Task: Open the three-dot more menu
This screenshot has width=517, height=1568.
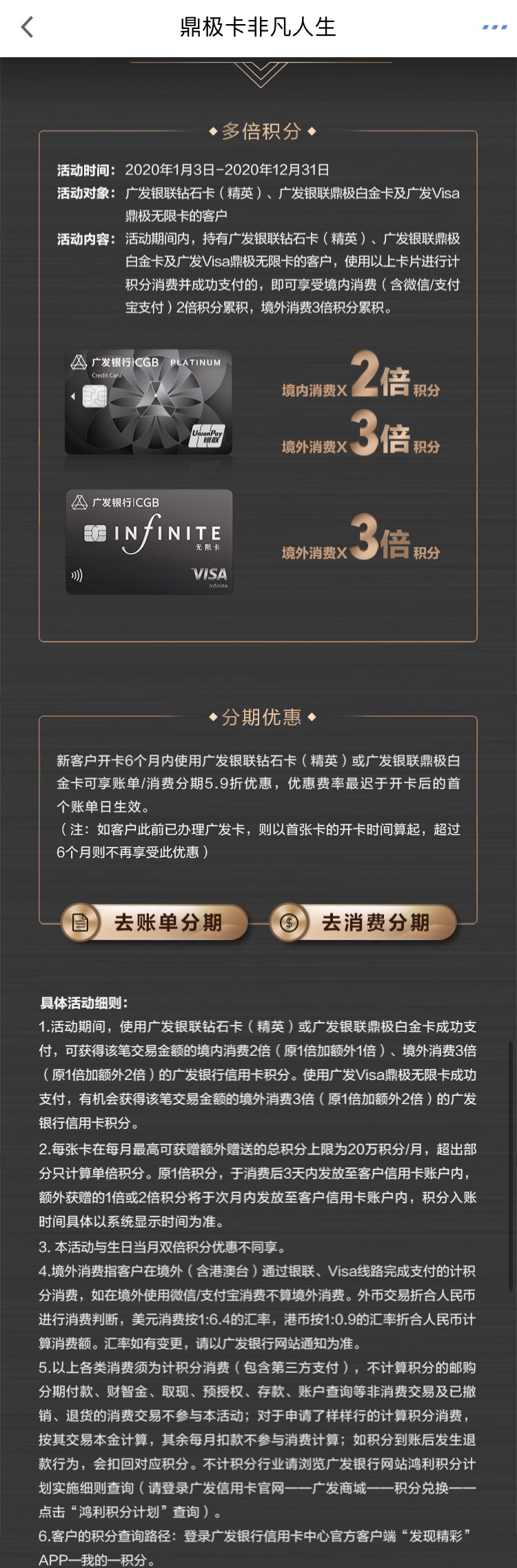Action: (x=494, y=28)
